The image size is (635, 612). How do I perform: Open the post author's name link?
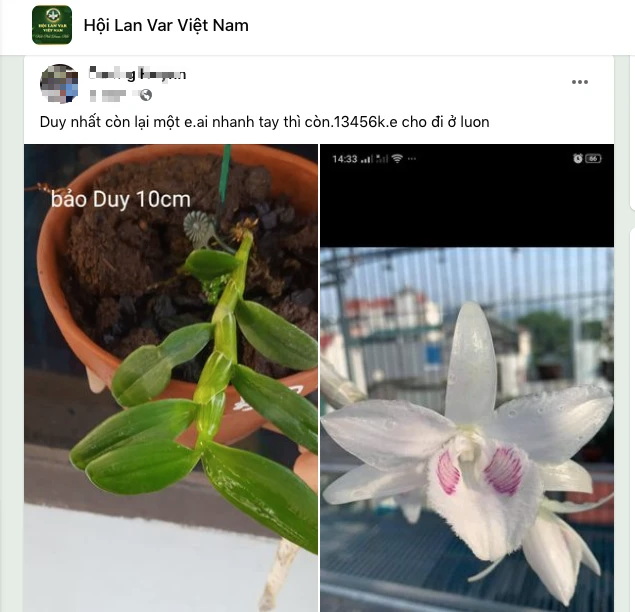coord(137,74)
